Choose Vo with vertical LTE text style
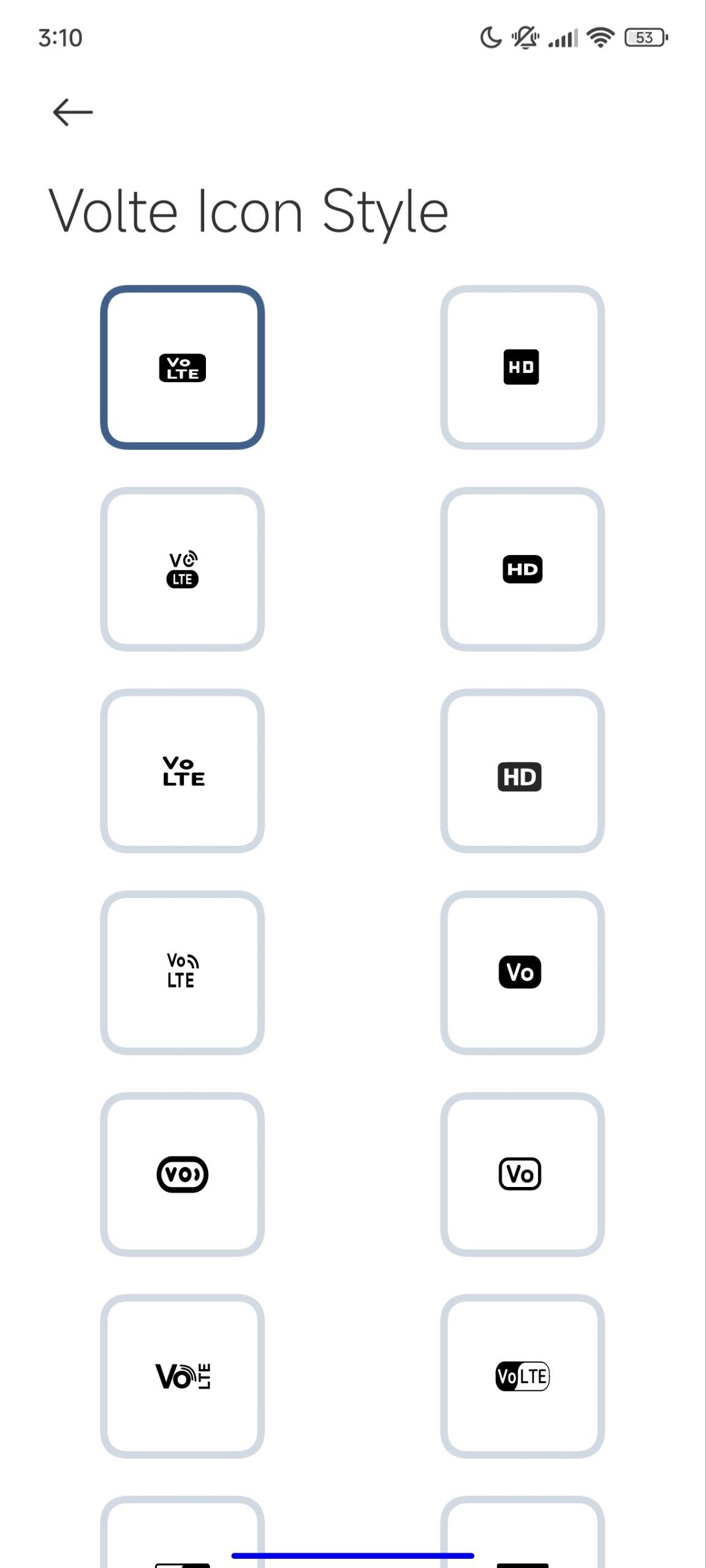Viewport: 706px width, 1568px height. click(183, 1376)
